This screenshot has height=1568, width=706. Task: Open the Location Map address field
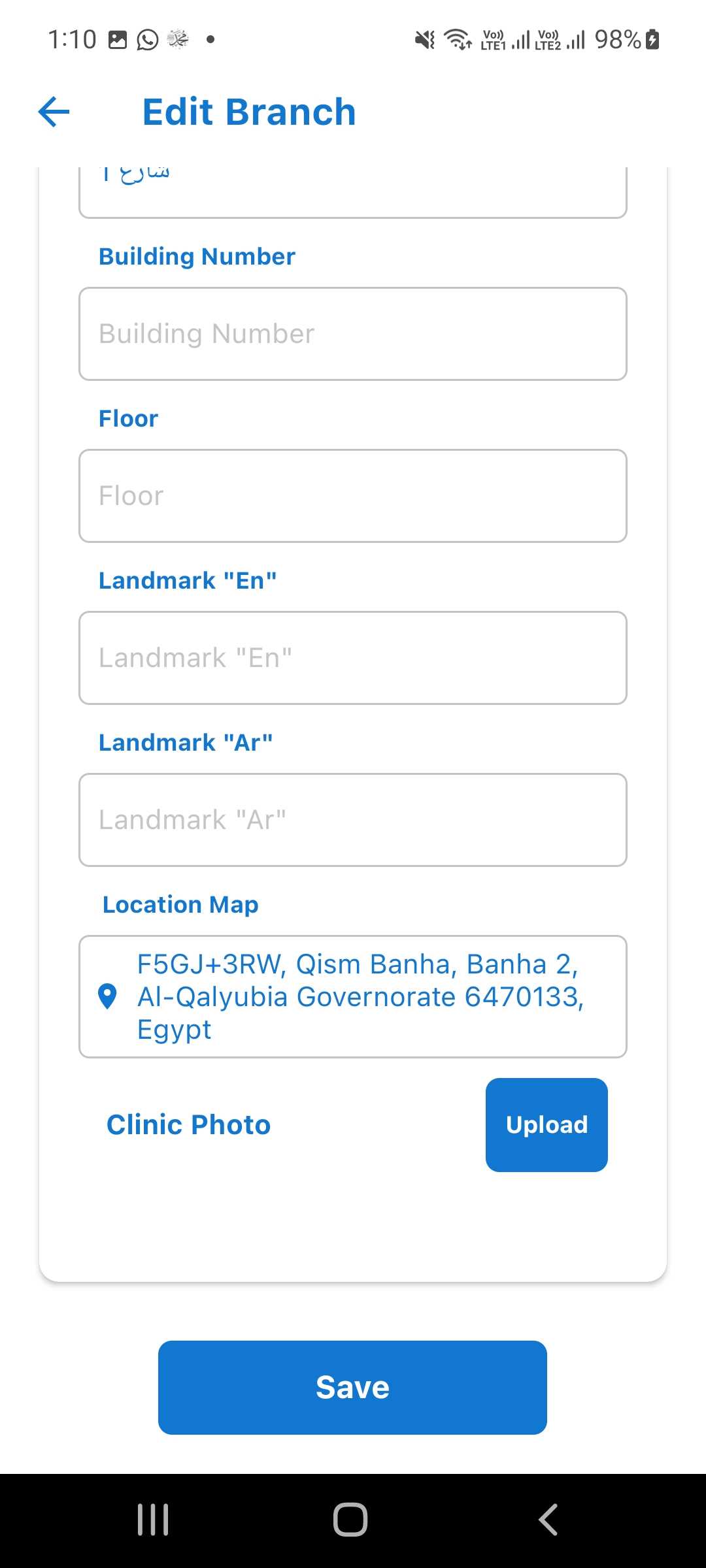tap(353, 997)
